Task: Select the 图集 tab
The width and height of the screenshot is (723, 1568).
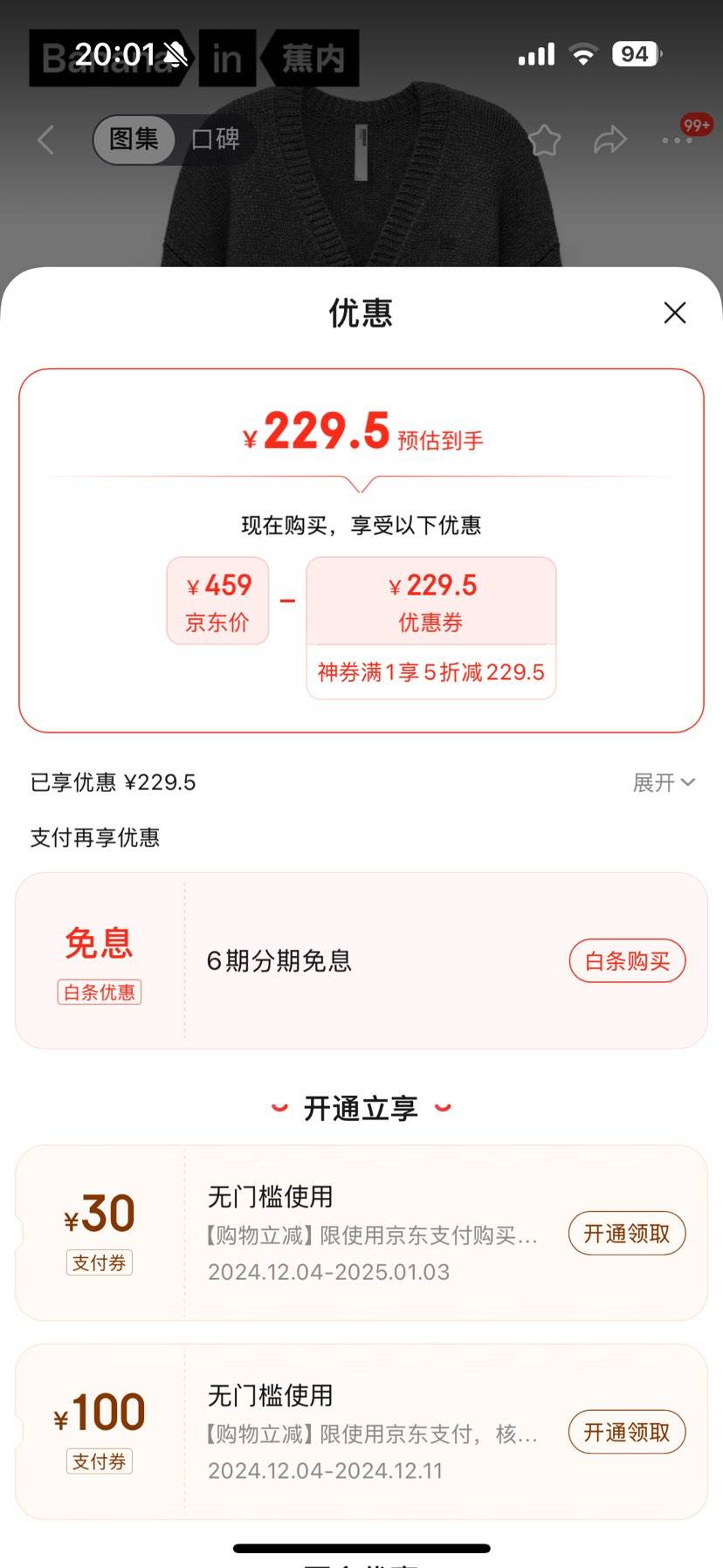Action: click(x=134, y=140)
